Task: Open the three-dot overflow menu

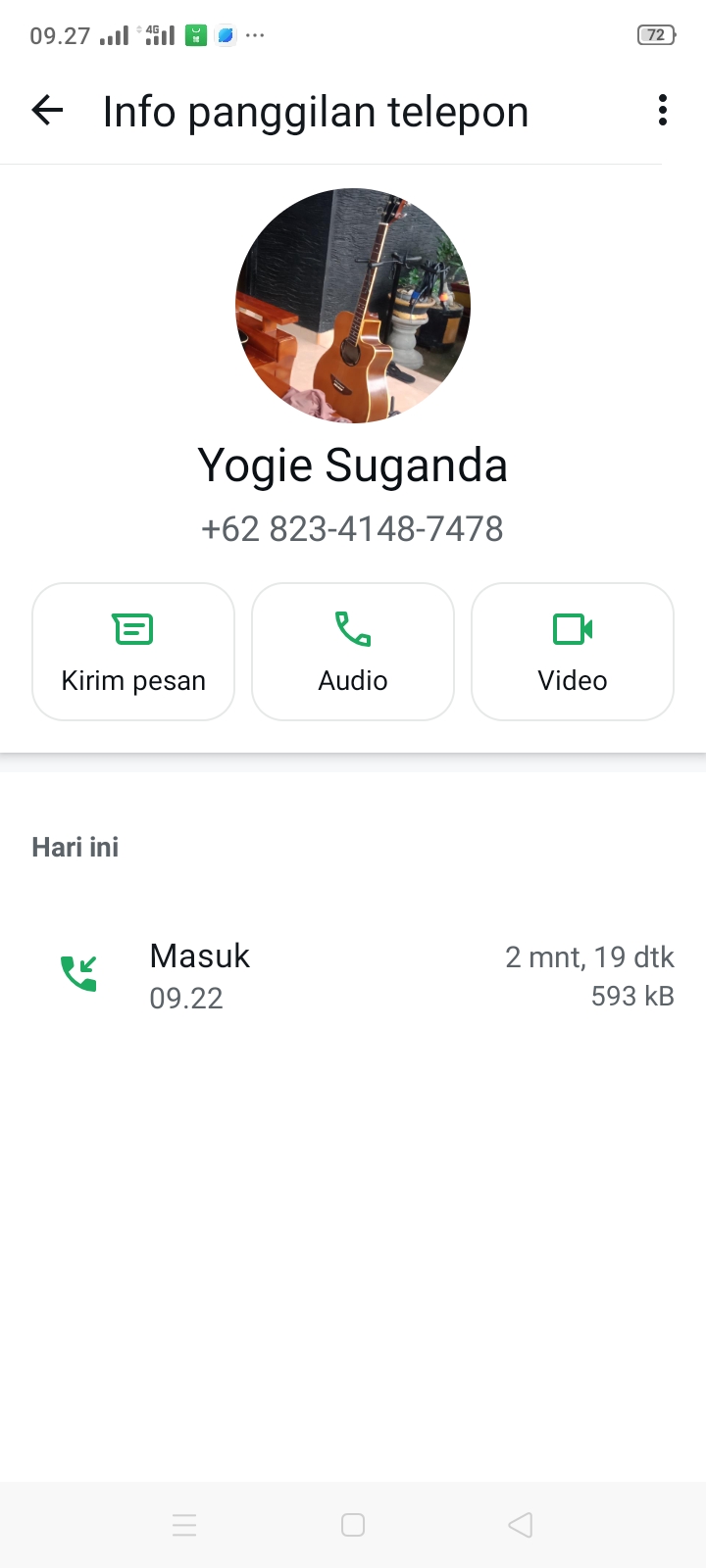Action: coord(663,111)
